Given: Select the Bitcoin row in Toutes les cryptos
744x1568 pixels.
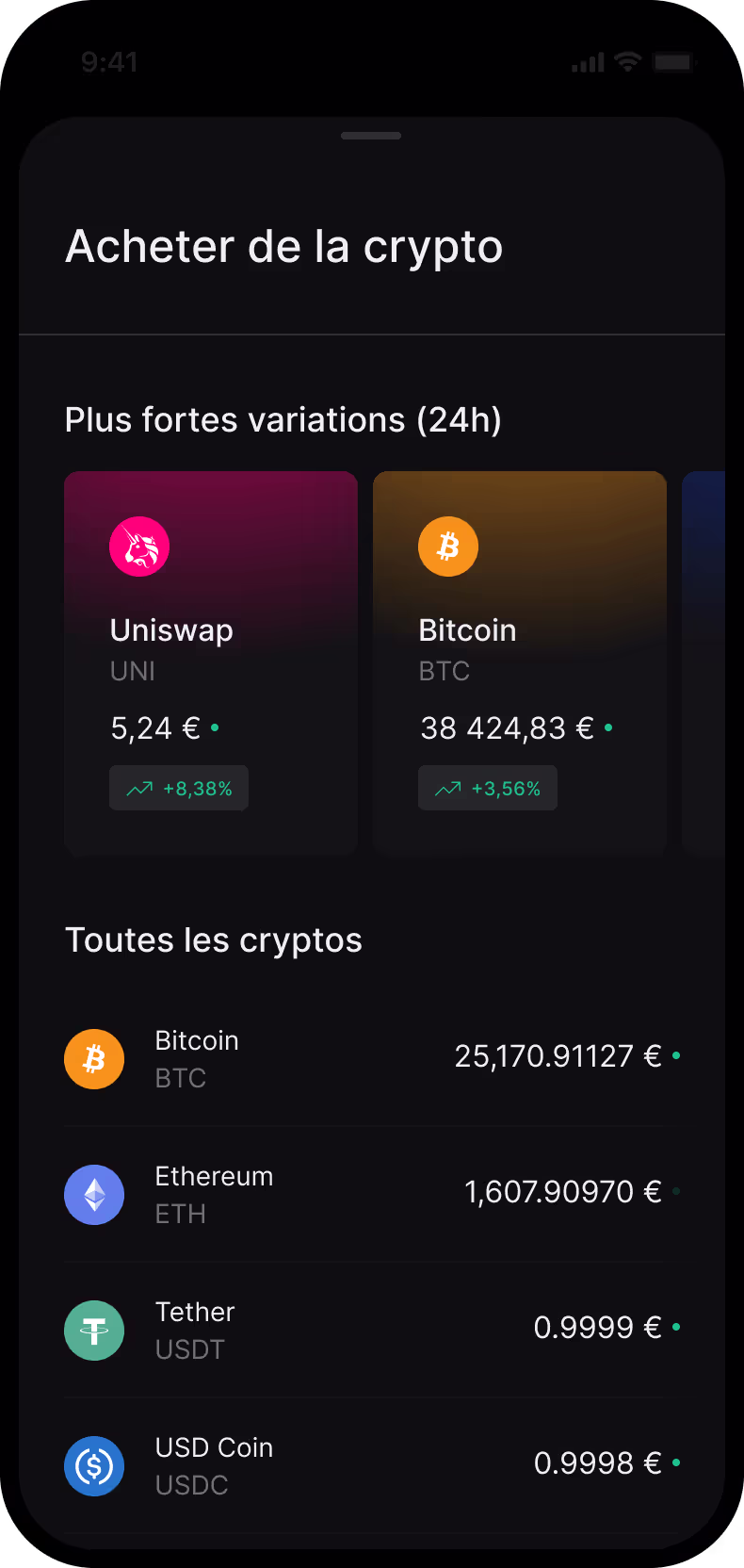Looking at the screenshot, I should (371, 1058).
